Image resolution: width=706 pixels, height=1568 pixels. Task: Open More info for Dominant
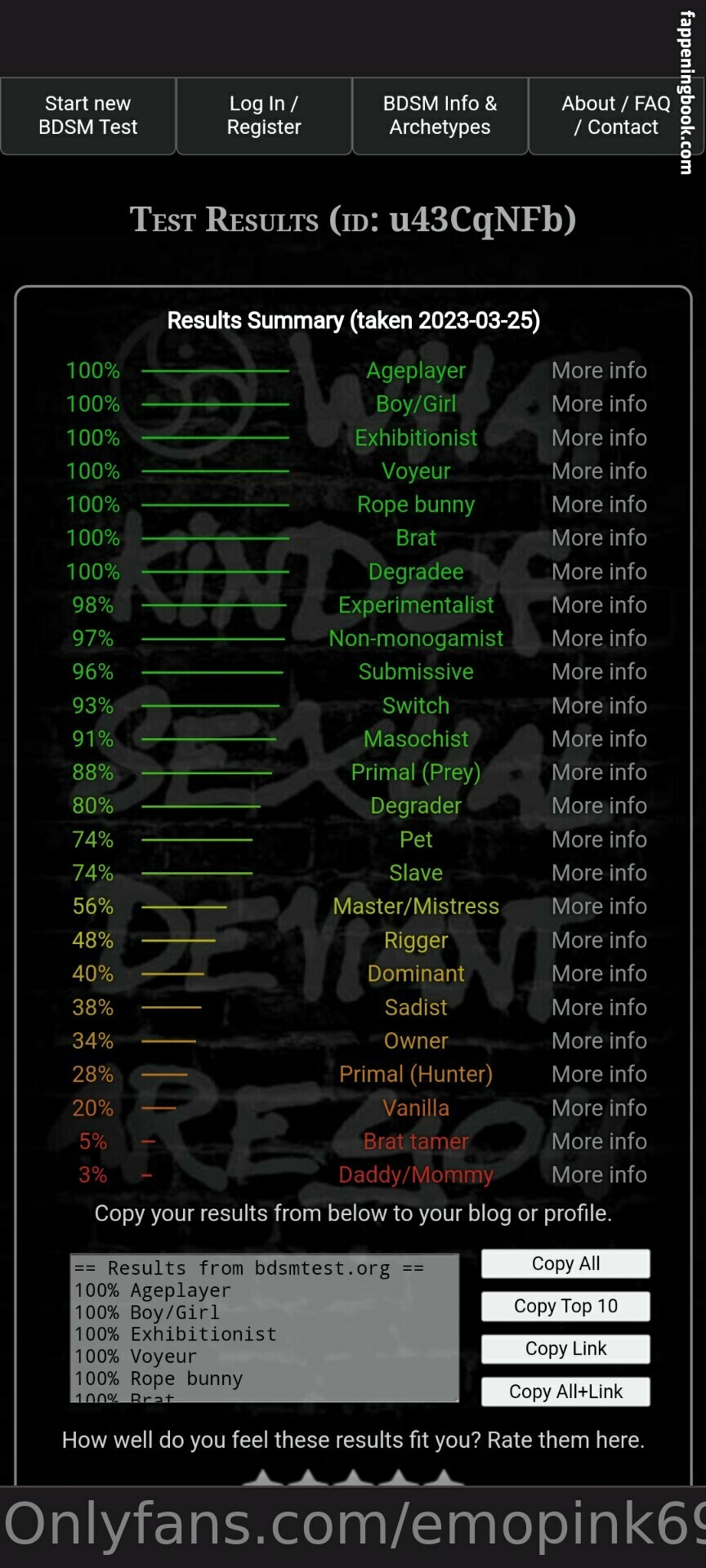click(599, 973)
